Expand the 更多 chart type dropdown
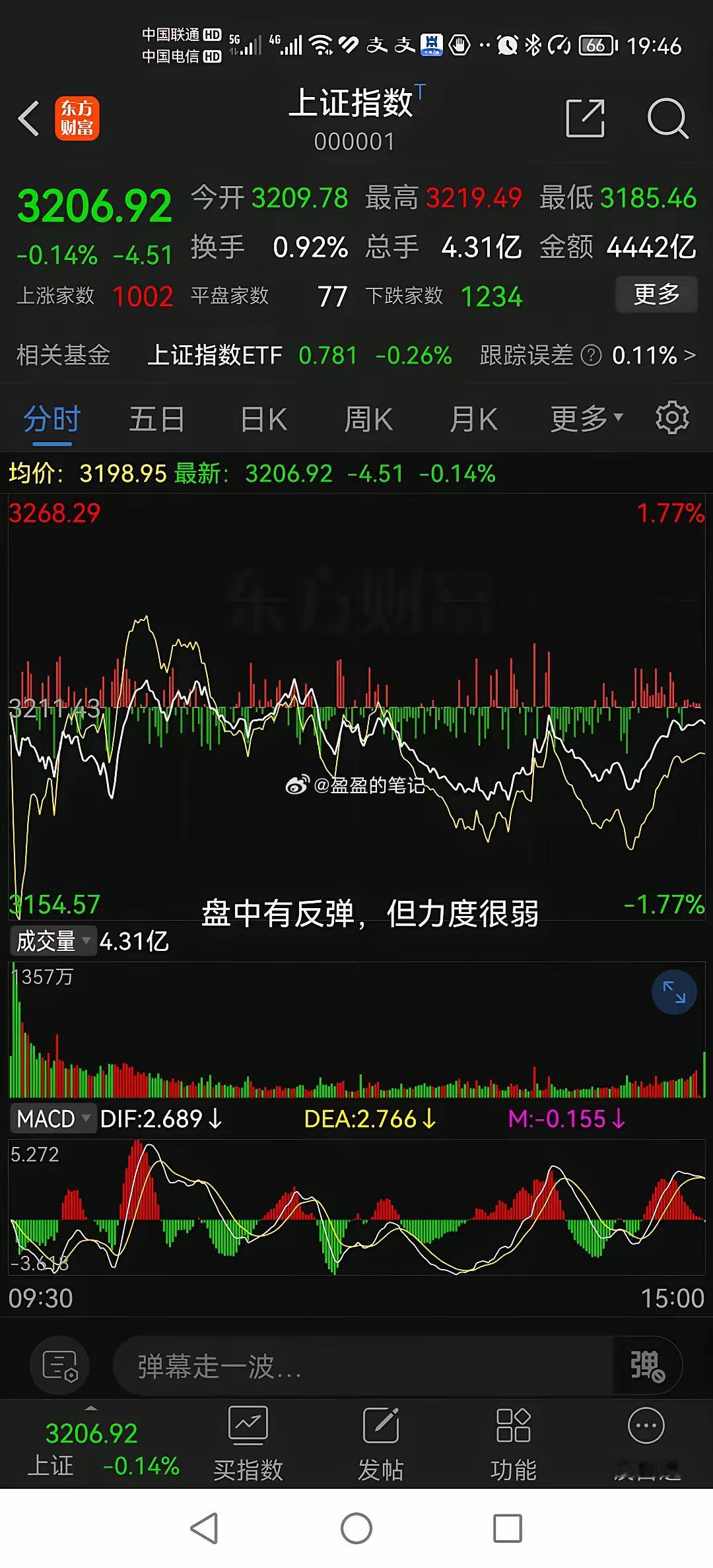 [586, 417]
